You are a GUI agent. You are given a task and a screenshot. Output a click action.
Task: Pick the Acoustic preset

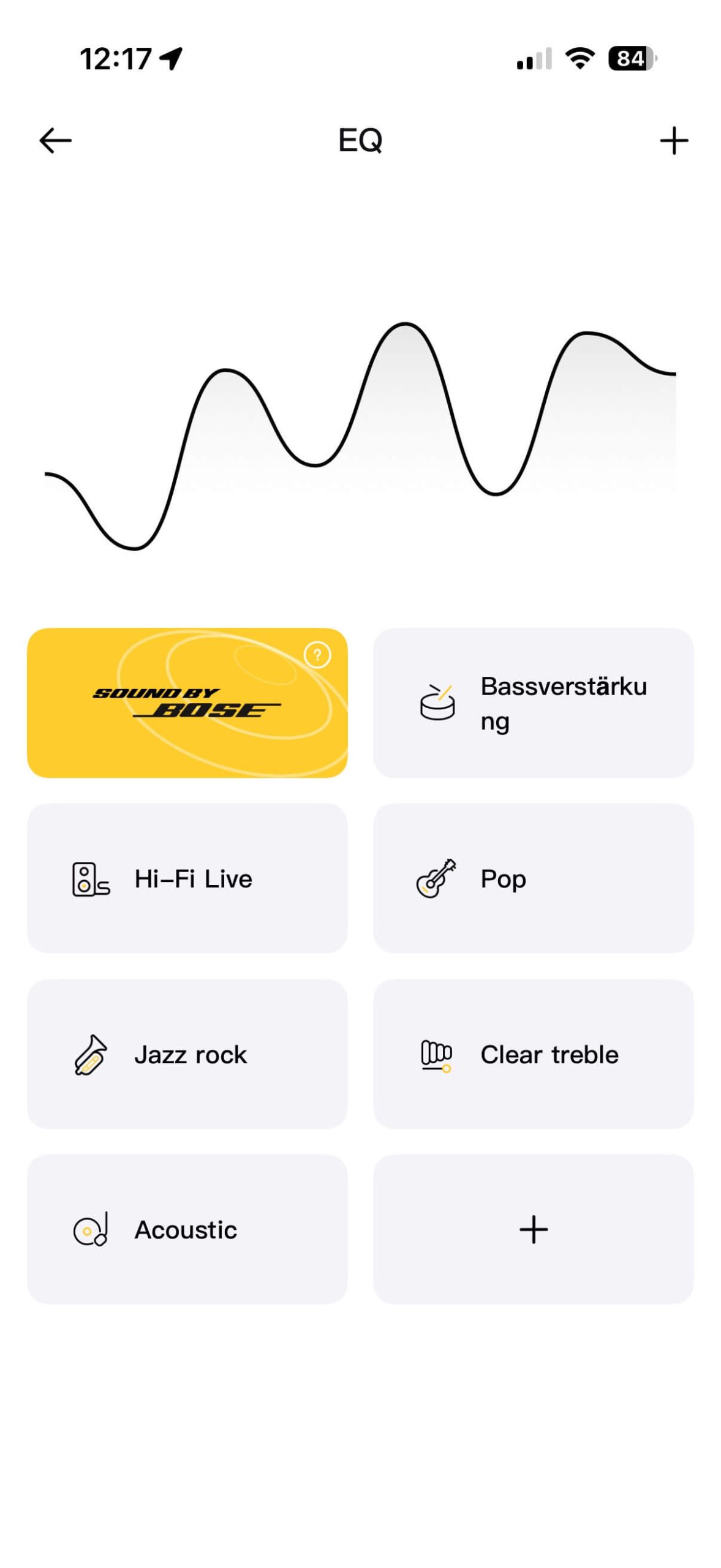click(x=186, y=1229)
